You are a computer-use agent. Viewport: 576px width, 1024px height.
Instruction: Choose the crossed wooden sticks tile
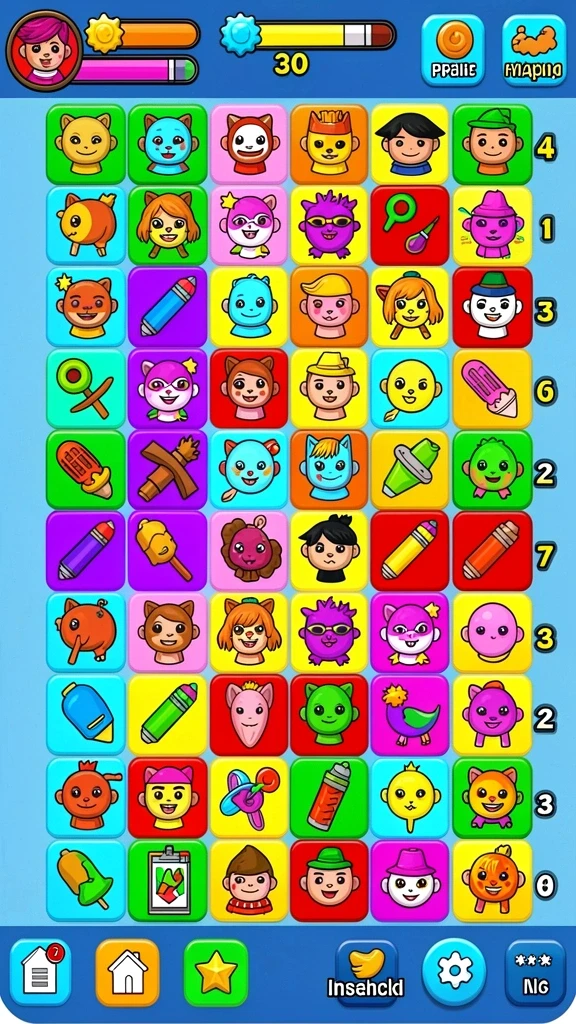[x=167, y=470]
